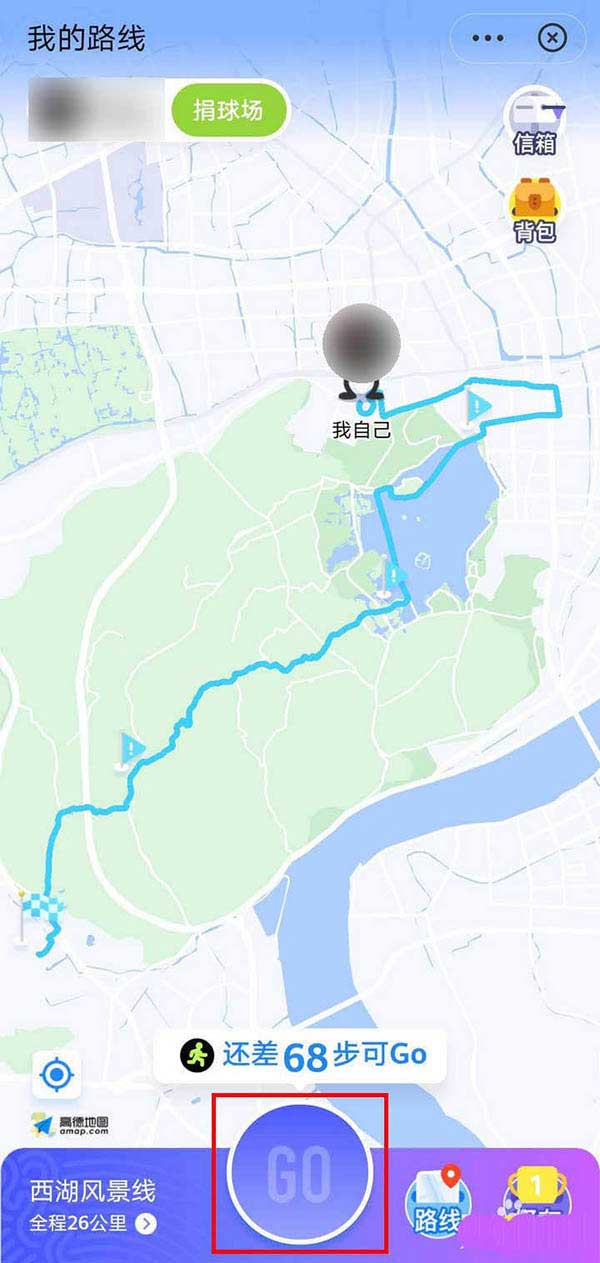
Task: Close the mini program
Action: pyautogui.click(x=552, y=38)
